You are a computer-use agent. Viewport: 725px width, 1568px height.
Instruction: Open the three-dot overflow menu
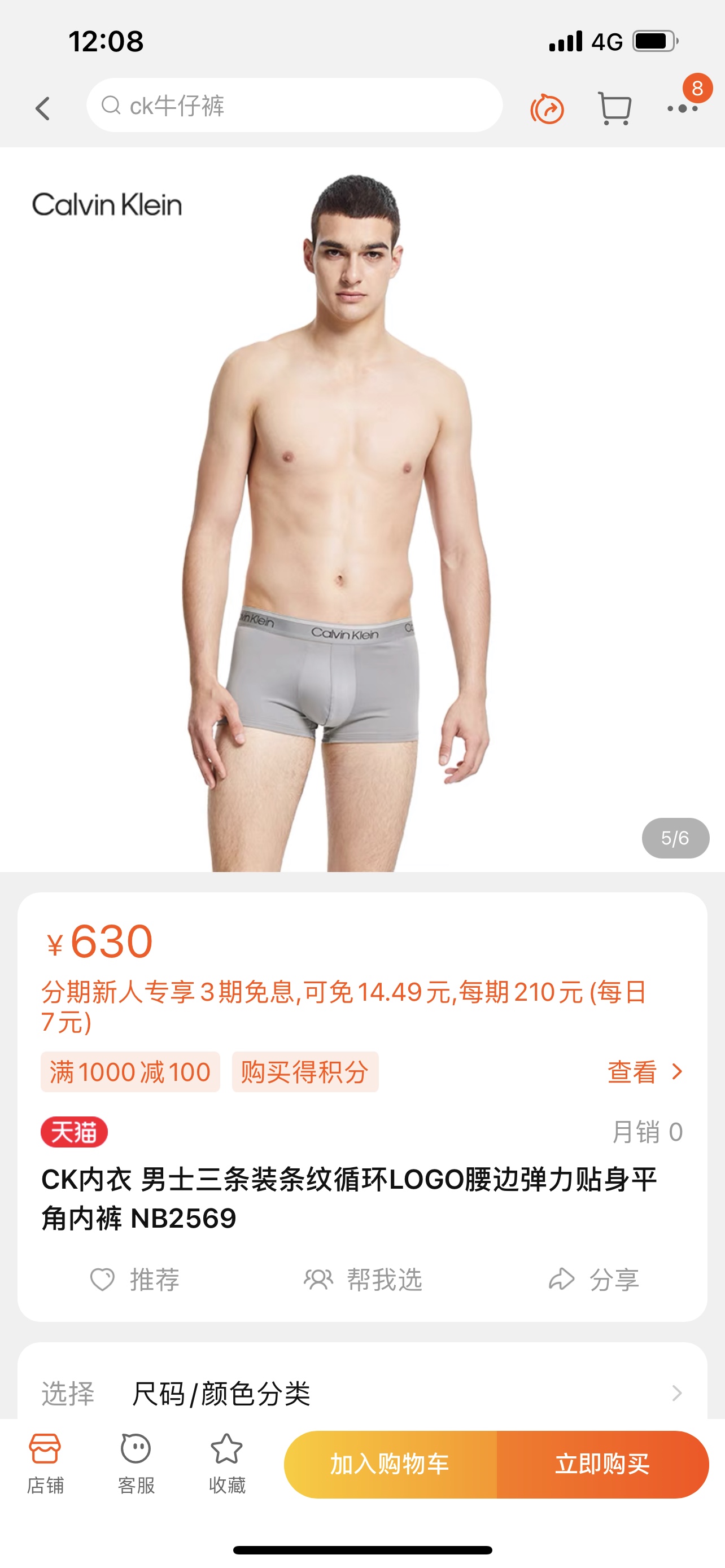pos(682,108)
